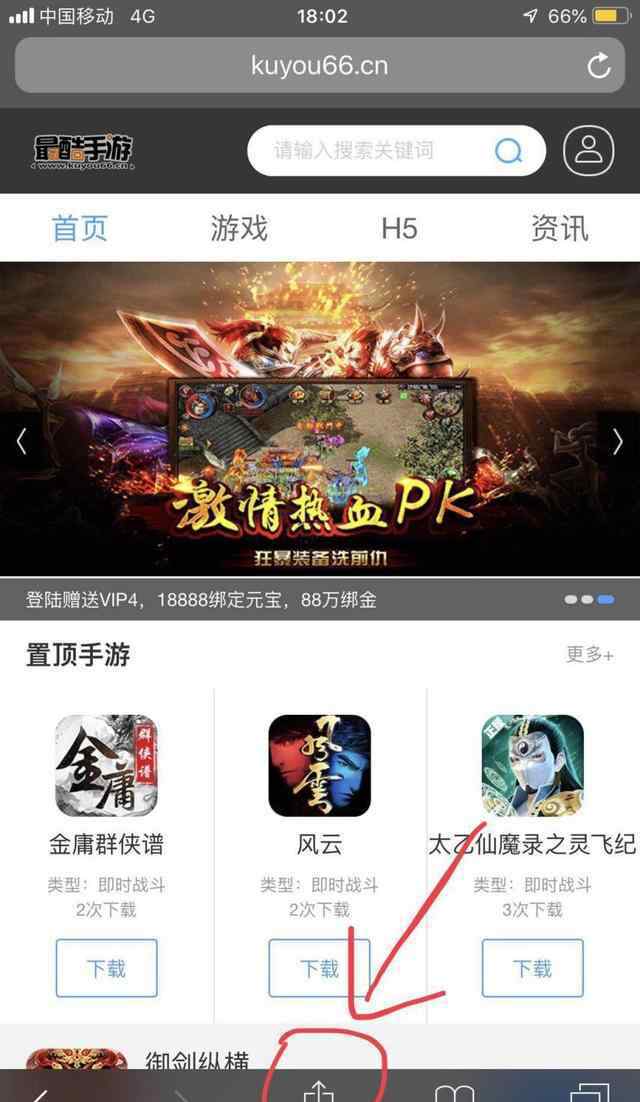The width and height of the screenshot is (640, 1102).
Task: Switch to the 游戏 tab
Action: point(240,228)
